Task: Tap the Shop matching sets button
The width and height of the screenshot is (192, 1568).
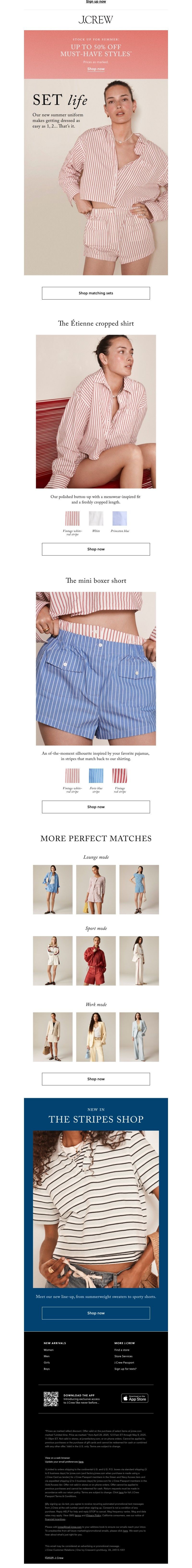Action: [96, 293]
